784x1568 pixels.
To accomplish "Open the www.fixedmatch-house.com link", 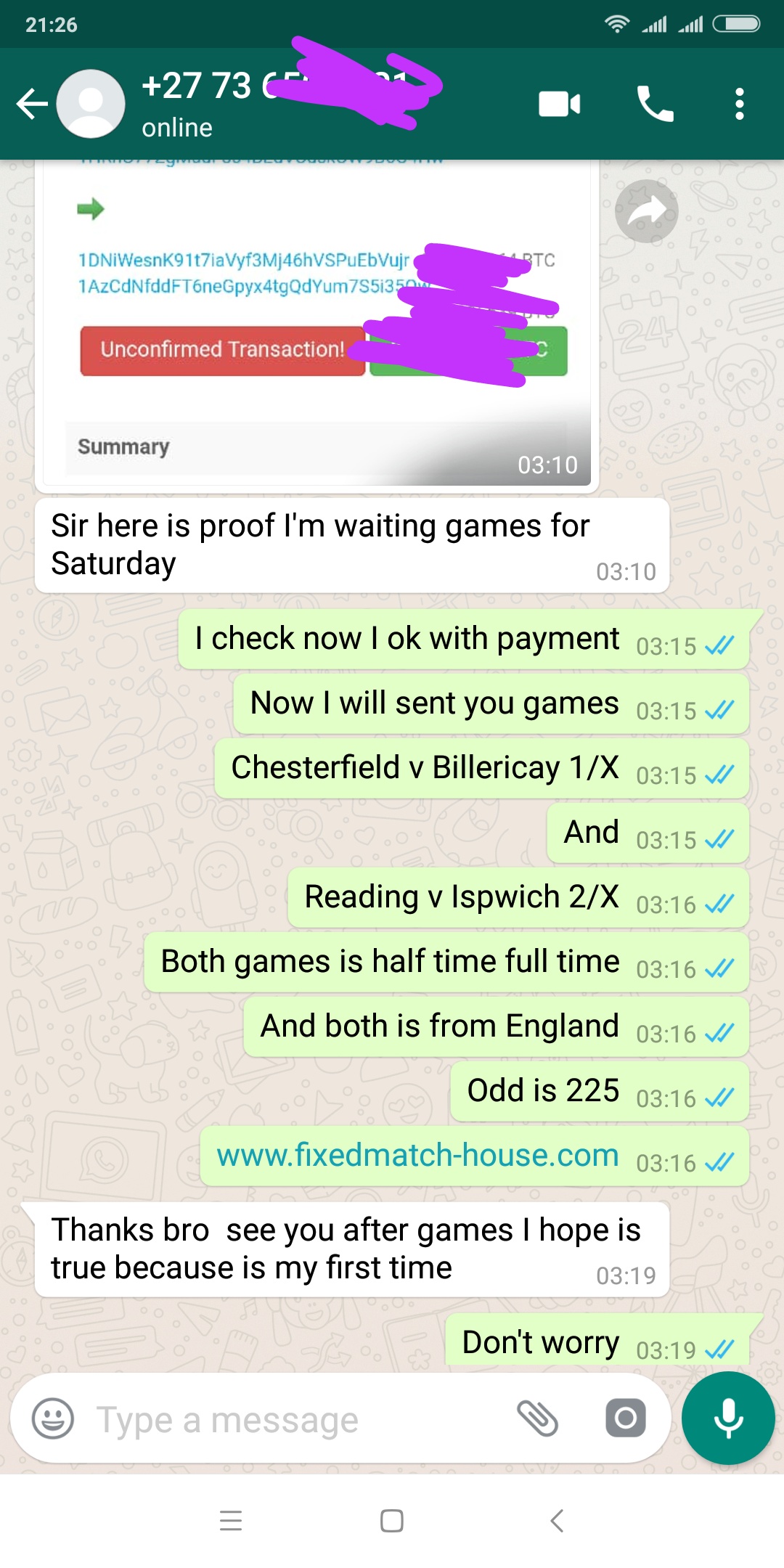I will (417, 1155).
